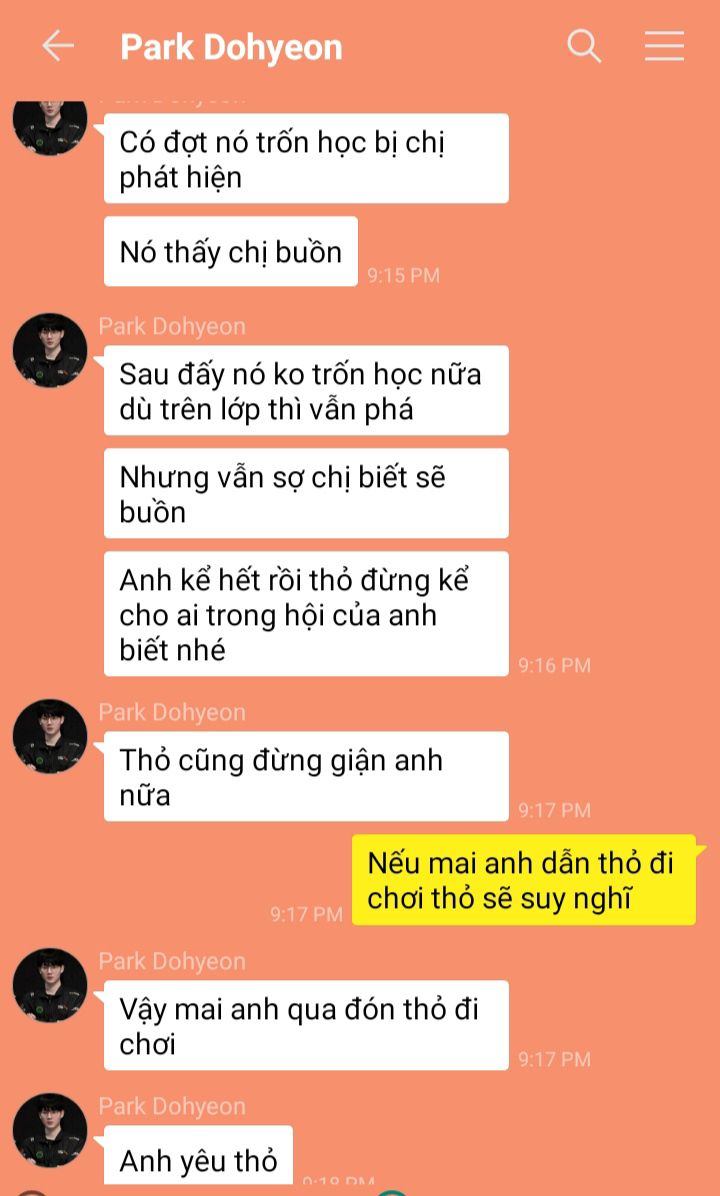Go back from Park Dohyeon chat

point(58,47)
